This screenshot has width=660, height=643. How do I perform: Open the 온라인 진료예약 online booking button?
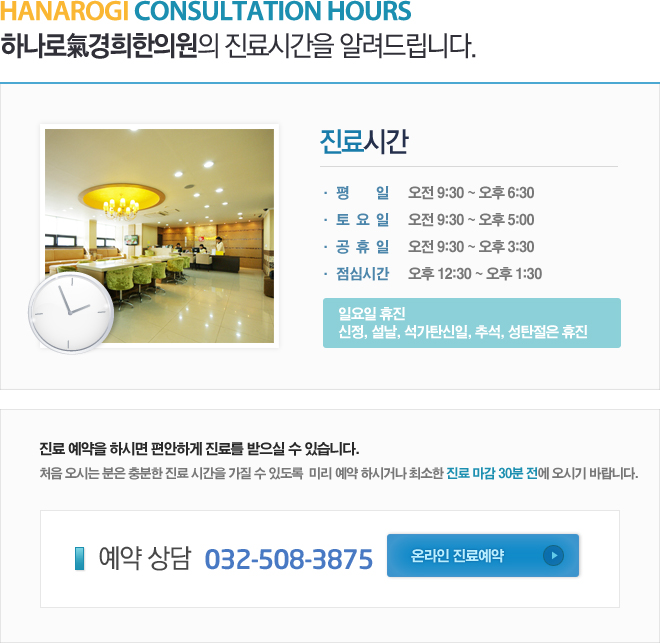point(482,556)
